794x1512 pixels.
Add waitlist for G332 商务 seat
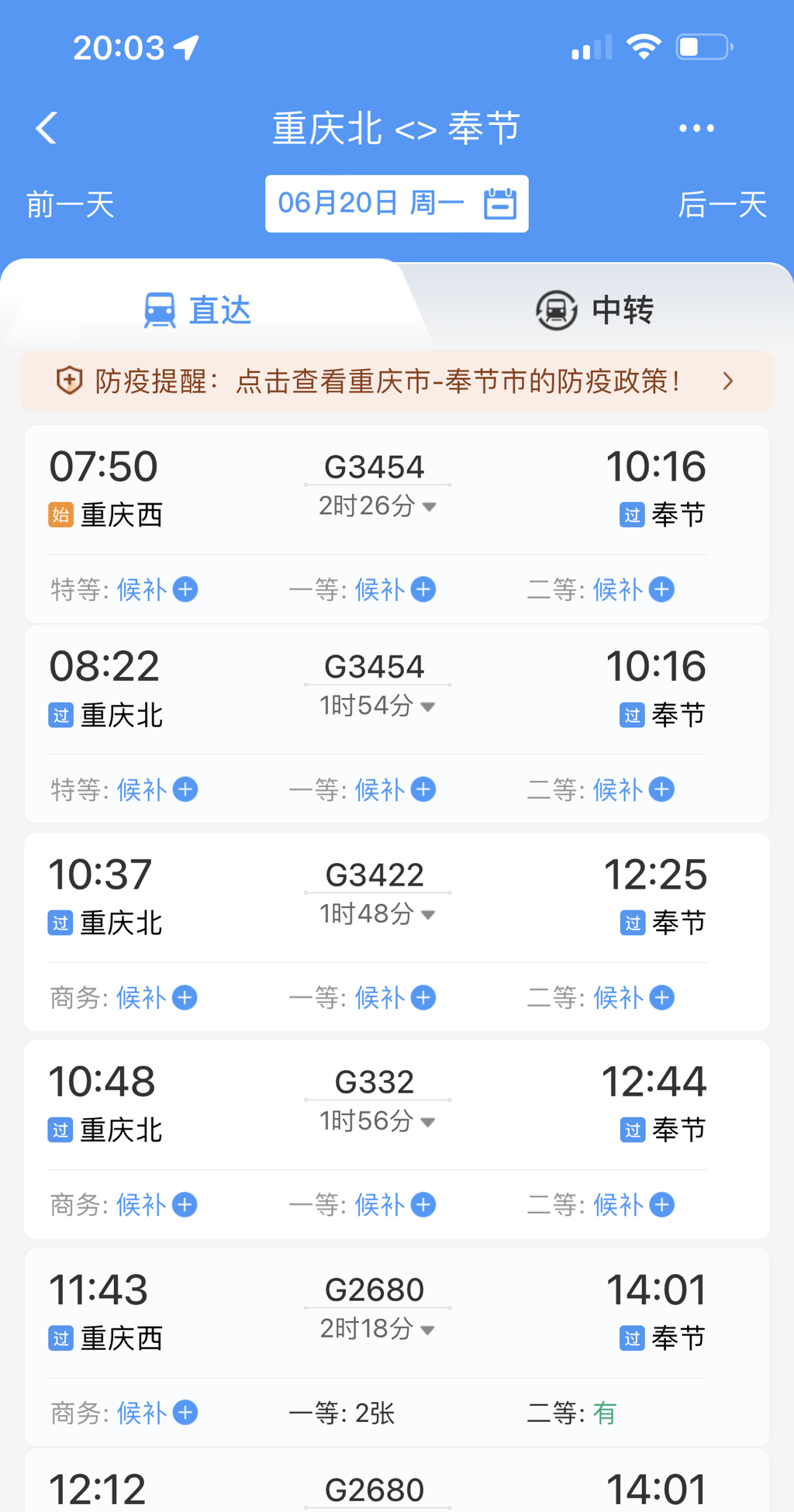pos(185,1205)
